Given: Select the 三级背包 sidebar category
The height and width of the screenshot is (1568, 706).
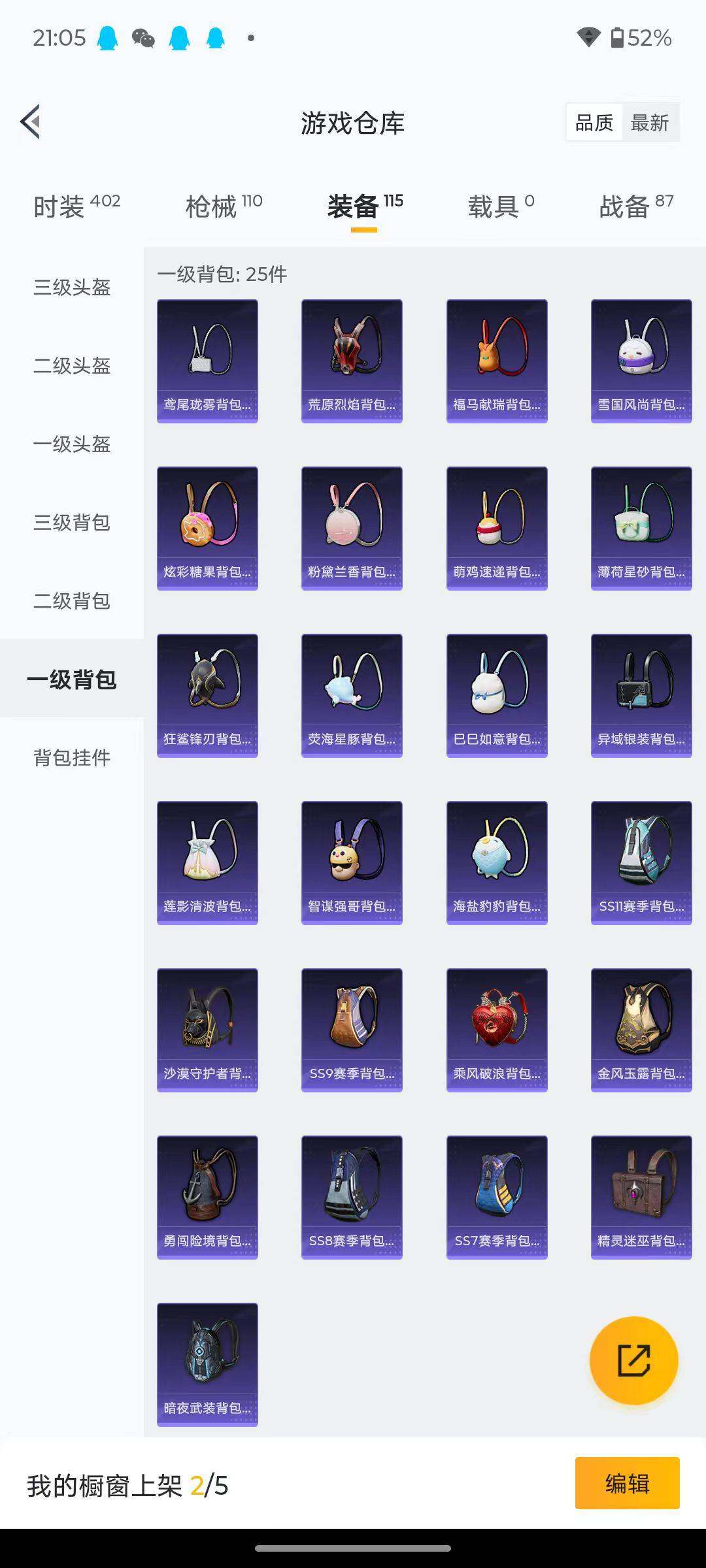Looking at the screenshot, I should [72, 523].
